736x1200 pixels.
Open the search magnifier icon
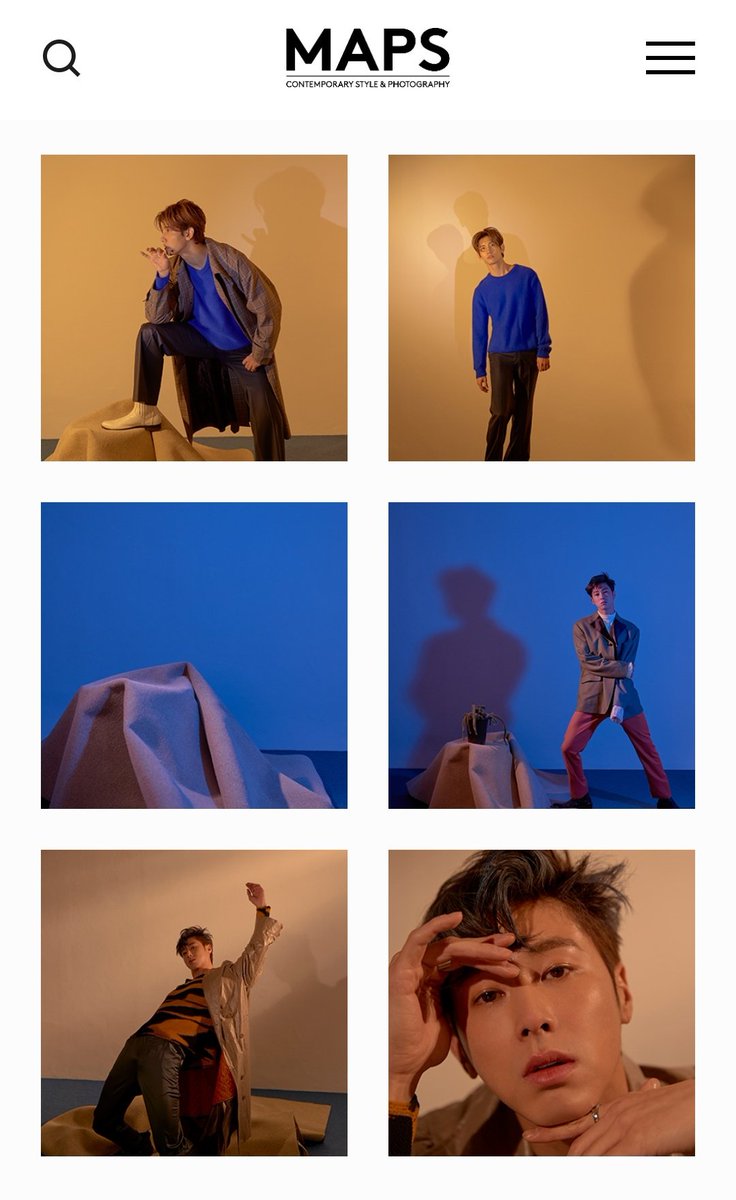coord(61,58)
